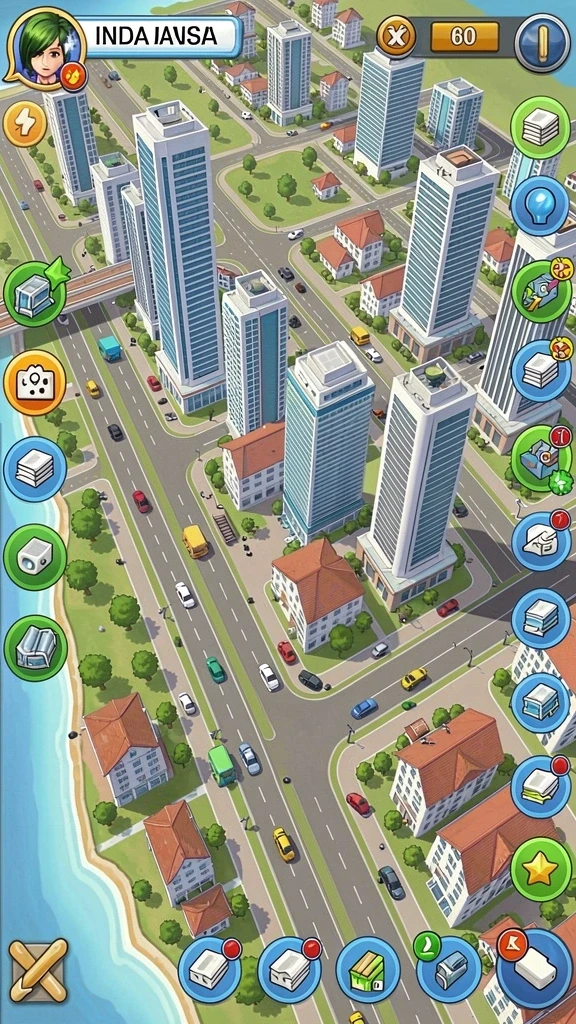Tap the green gold star rewards button
Viewport: 576px width, 1024px height.
tap(541, 870)
